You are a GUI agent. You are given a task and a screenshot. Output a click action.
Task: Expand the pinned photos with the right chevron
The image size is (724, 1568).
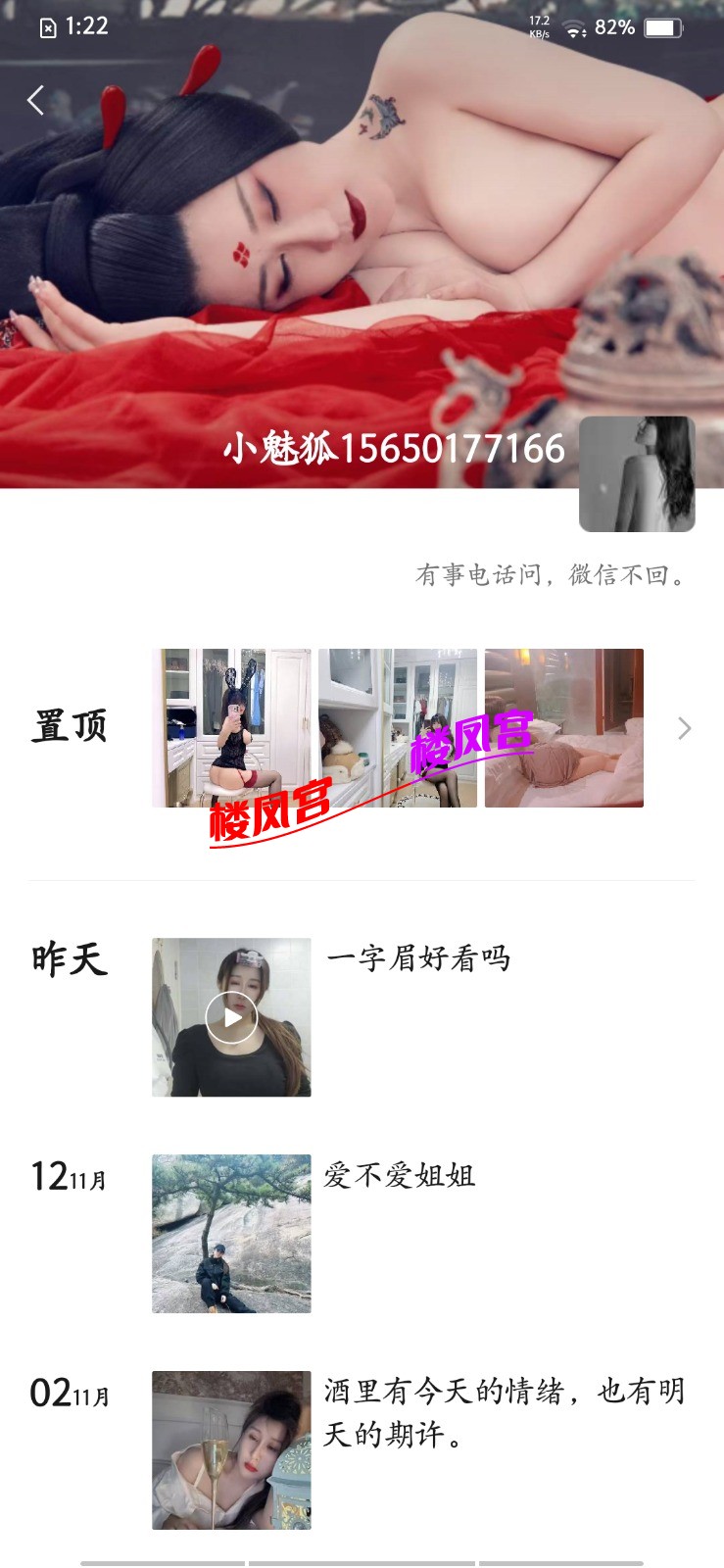684,728
